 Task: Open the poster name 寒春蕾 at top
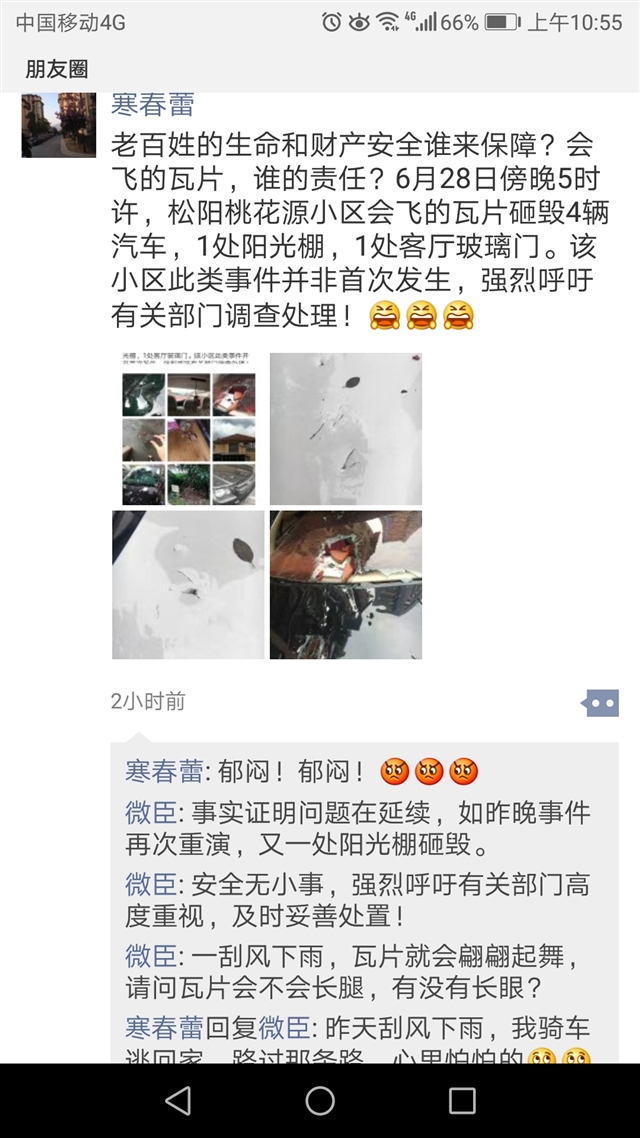(152, 105)
